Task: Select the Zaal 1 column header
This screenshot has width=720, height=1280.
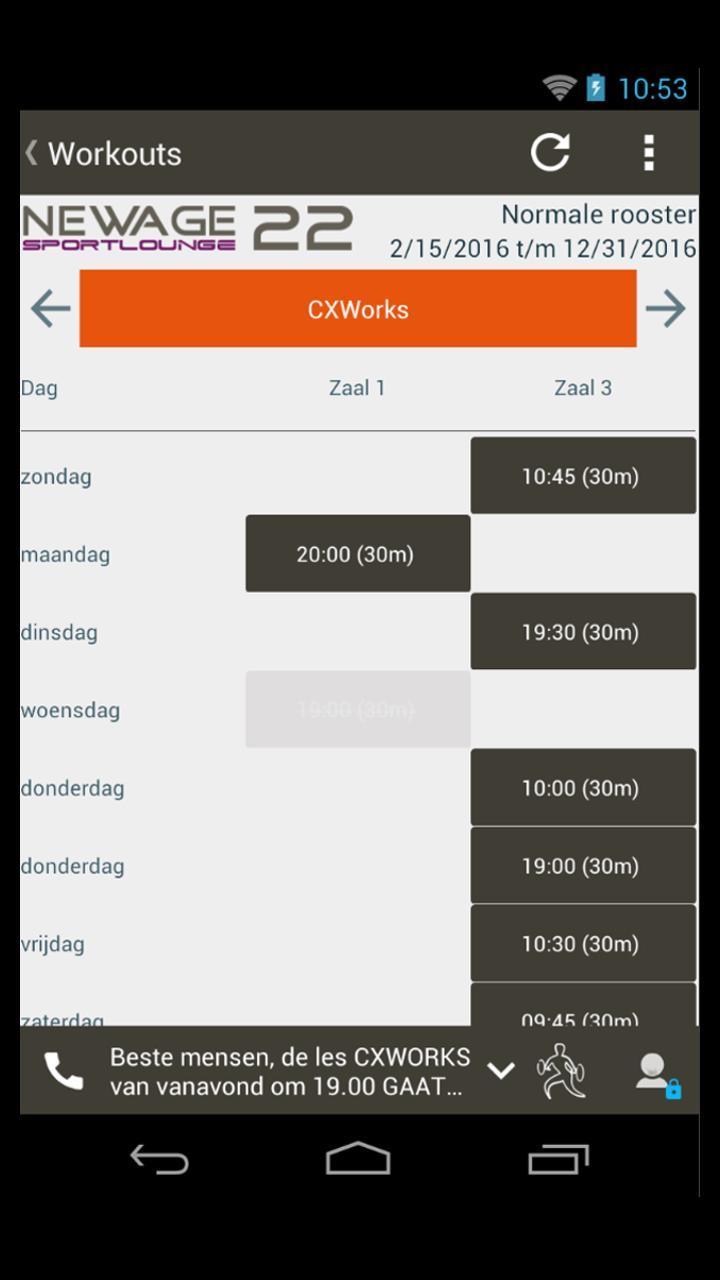Action: tap(356, 387)
